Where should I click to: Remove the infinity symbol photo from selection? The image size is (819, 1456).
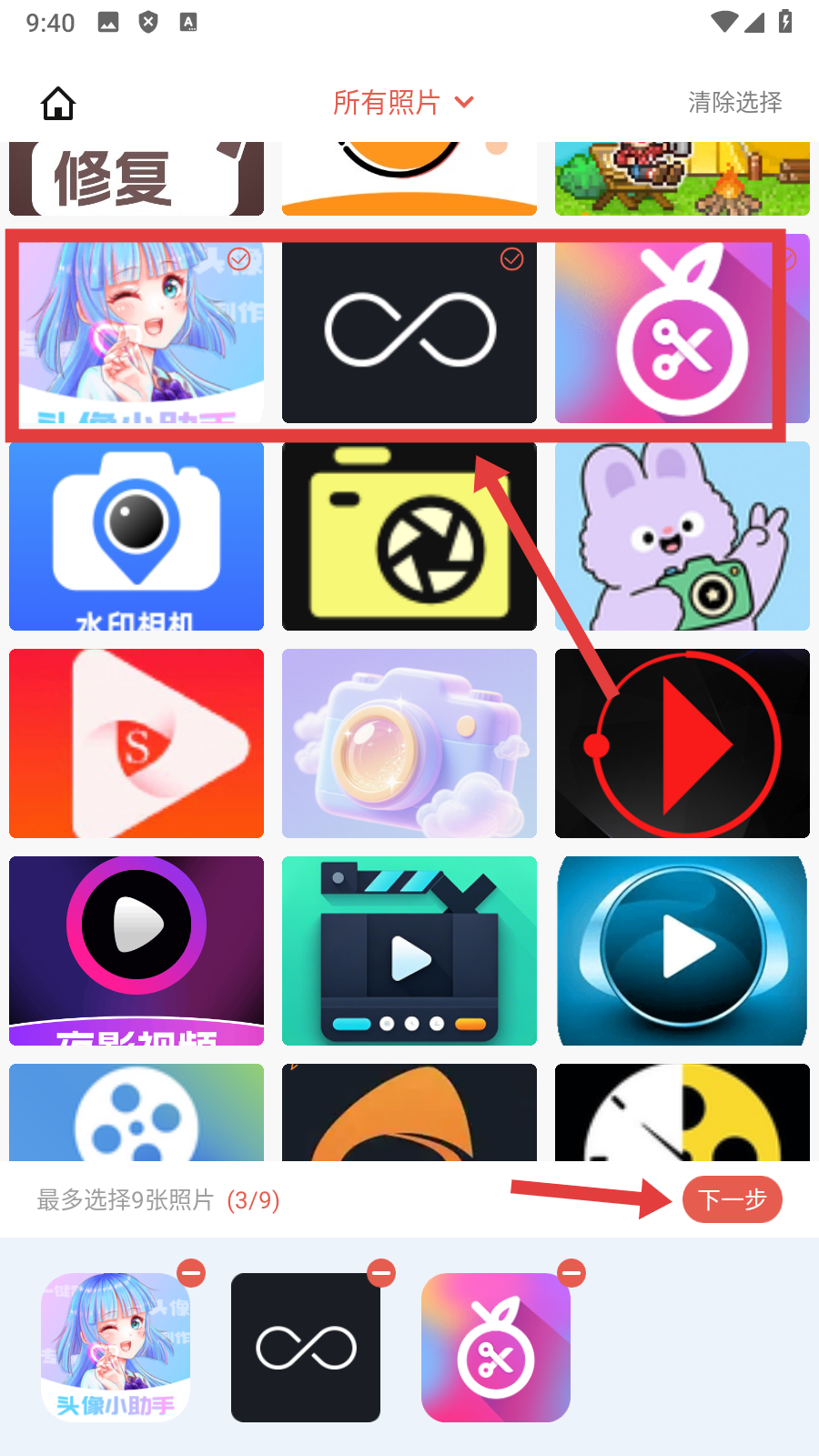tap(382, 1273)
